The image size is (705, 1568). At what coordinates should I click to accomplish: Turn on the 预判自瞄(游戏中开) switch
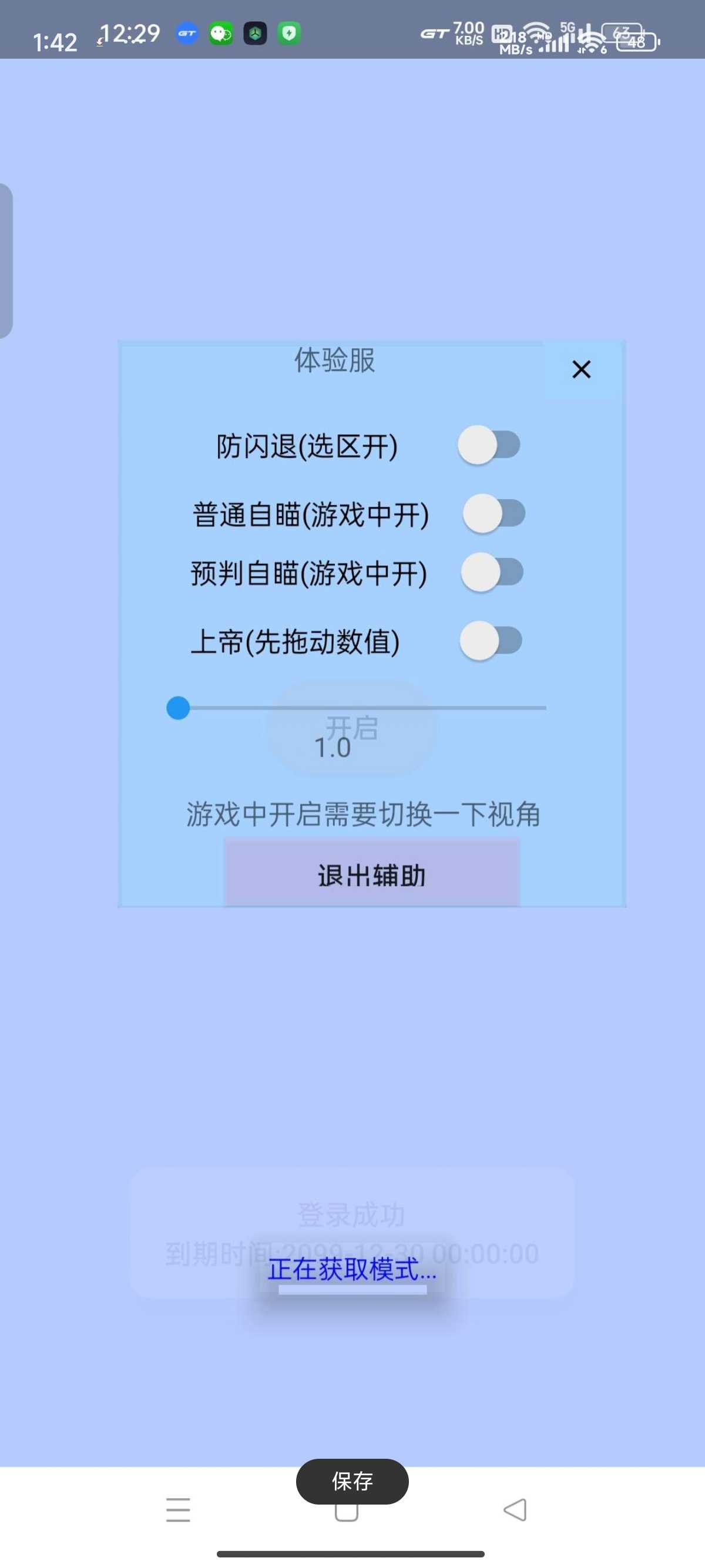pyautogui.click(x=492, y=572)
